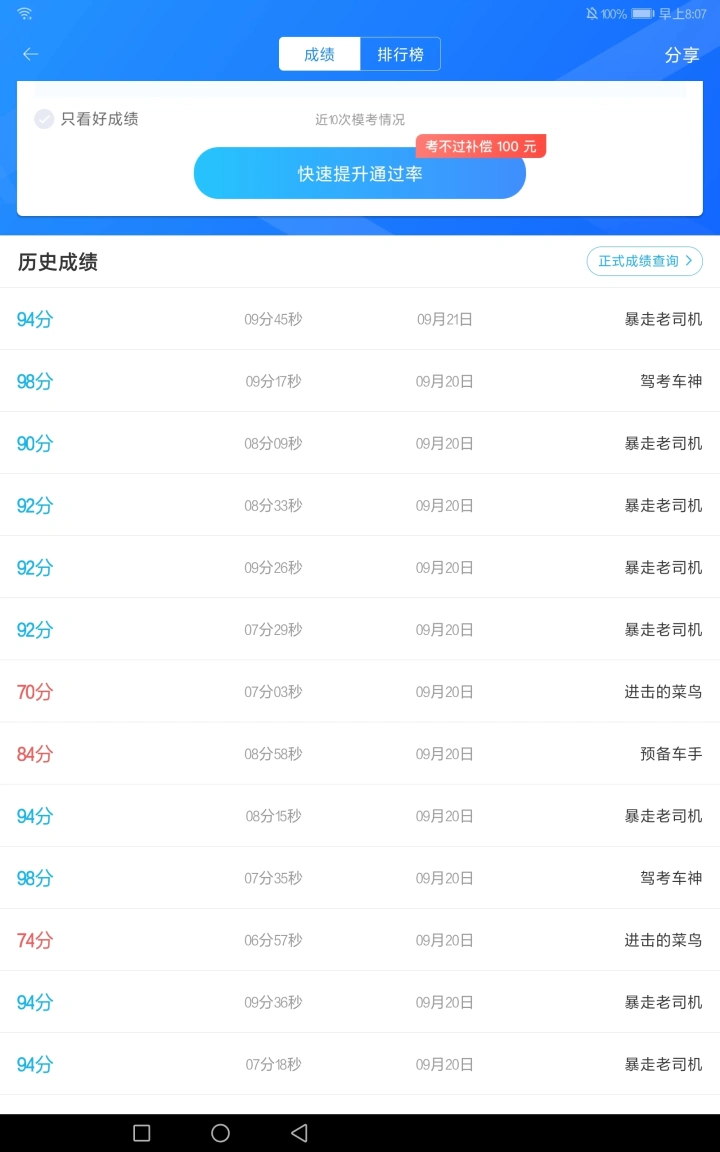Open the 90分 score record
The height and width of the screenshot is (1152, 720).
click(360, 443)
